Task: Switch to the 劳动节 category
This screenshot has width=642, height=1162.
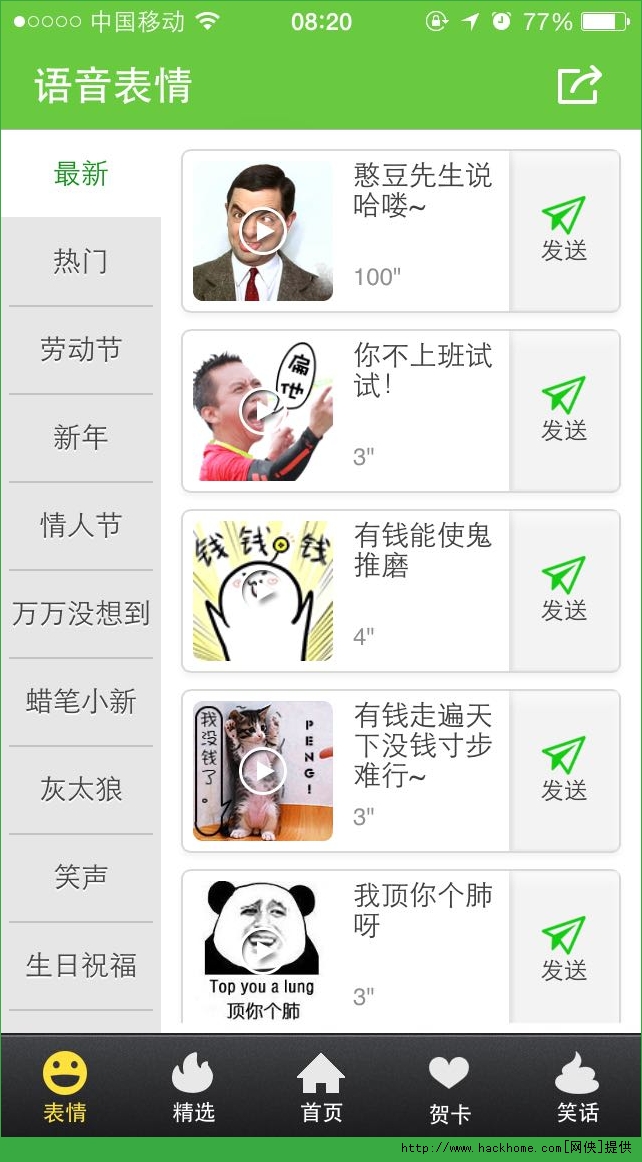Action: (81, 350)
